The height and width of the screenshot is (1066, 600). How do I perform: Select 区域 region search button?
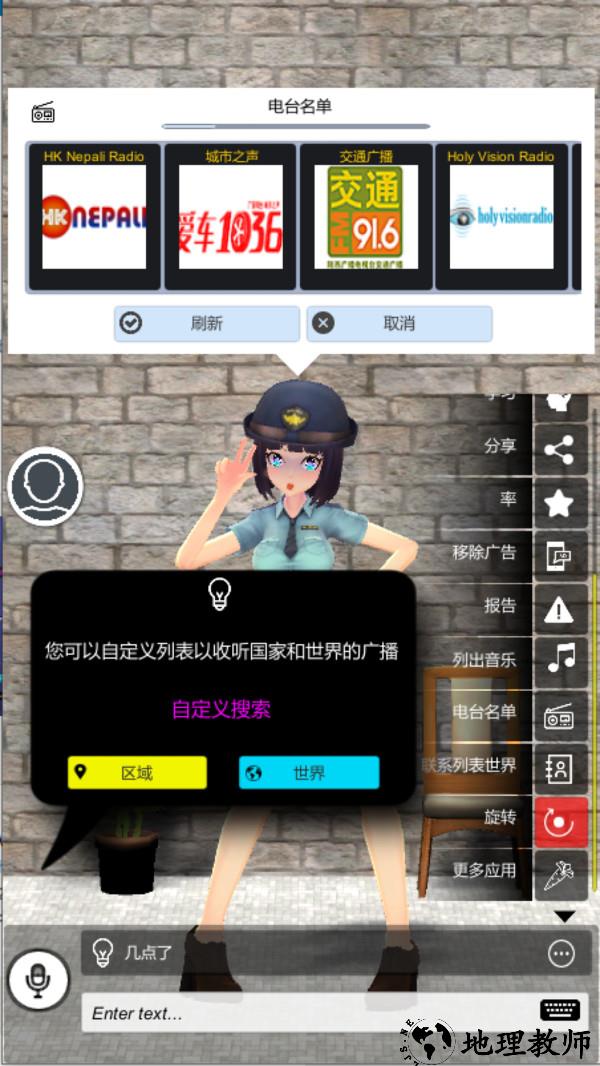(137, 773)
